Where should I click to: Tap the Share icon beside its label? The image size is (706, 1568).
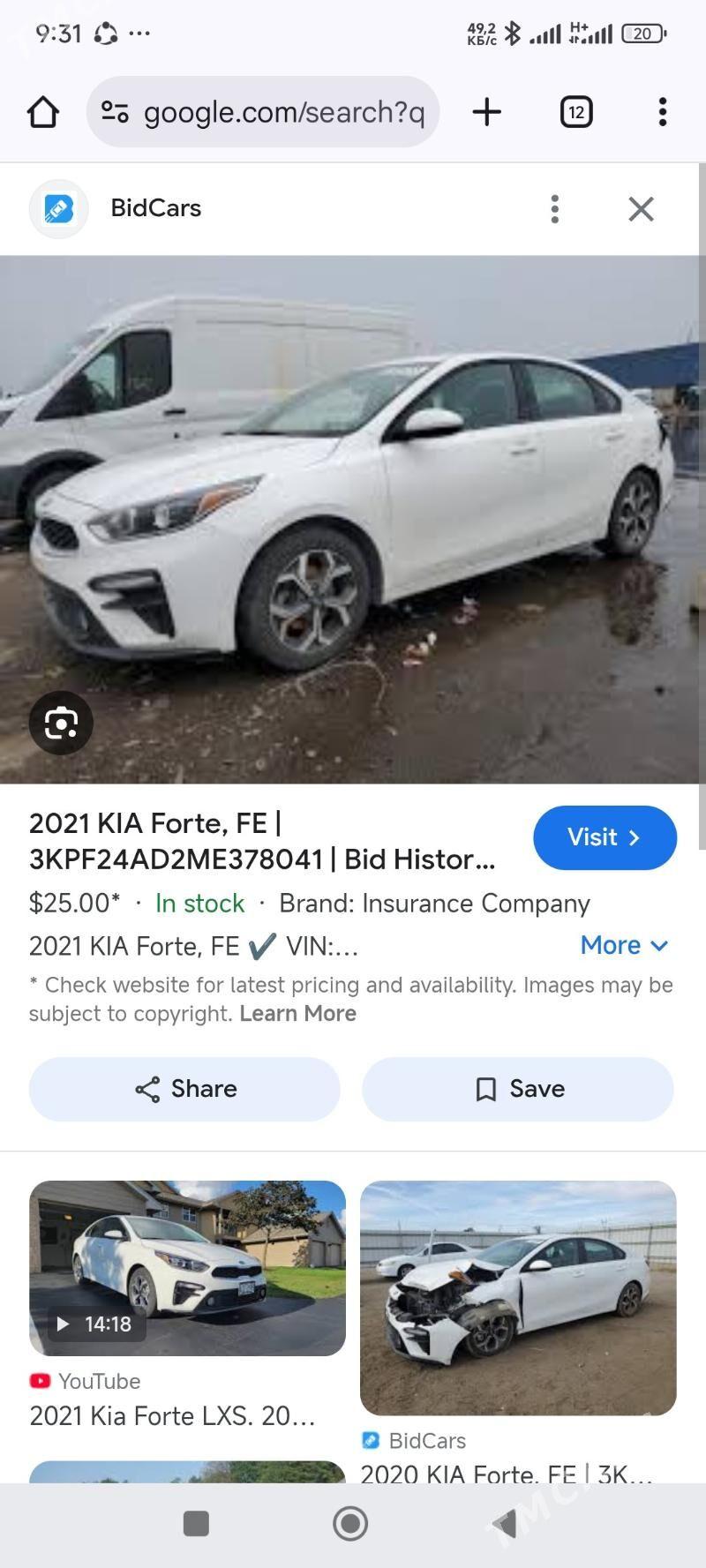pyautogui.click(x=146, y=1089)
